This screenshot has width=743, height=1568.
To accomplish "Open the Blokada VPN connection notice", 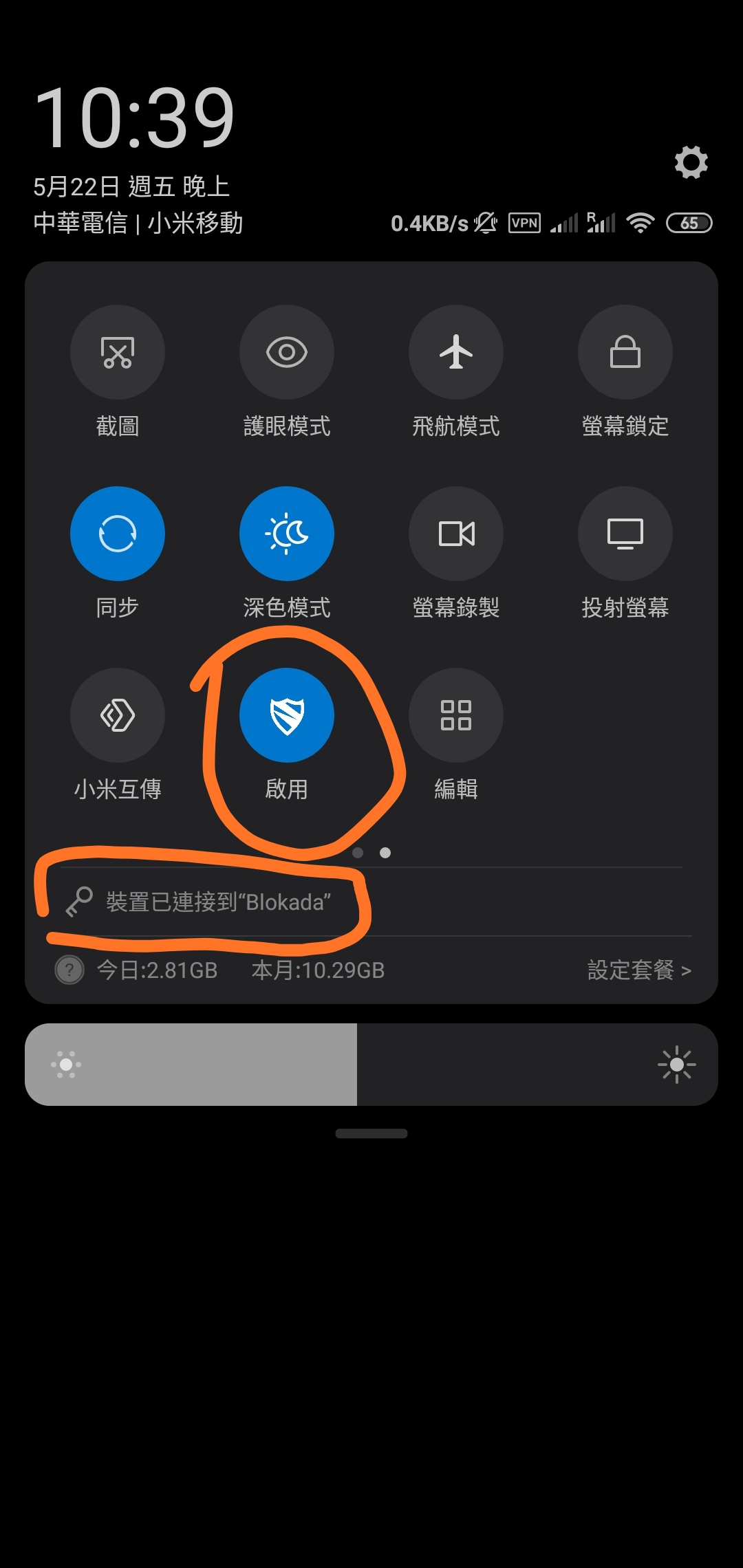I will click(371, 902).
